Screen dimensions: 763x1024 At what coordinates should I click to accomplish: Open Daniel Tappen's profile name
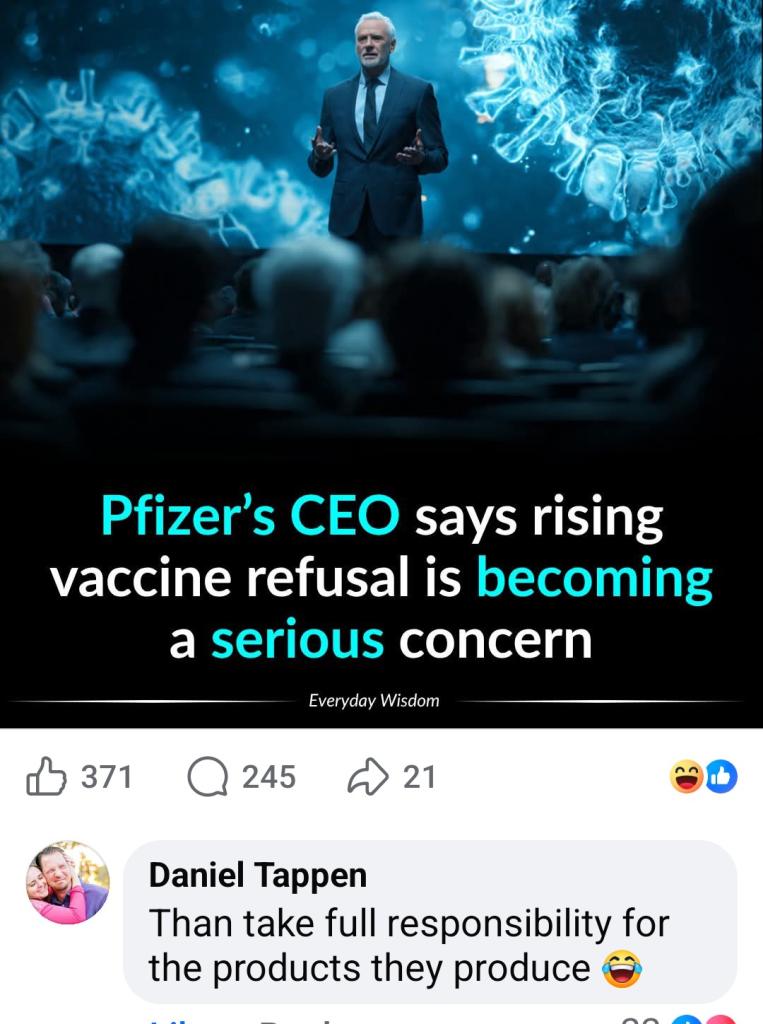click(257, 875)
